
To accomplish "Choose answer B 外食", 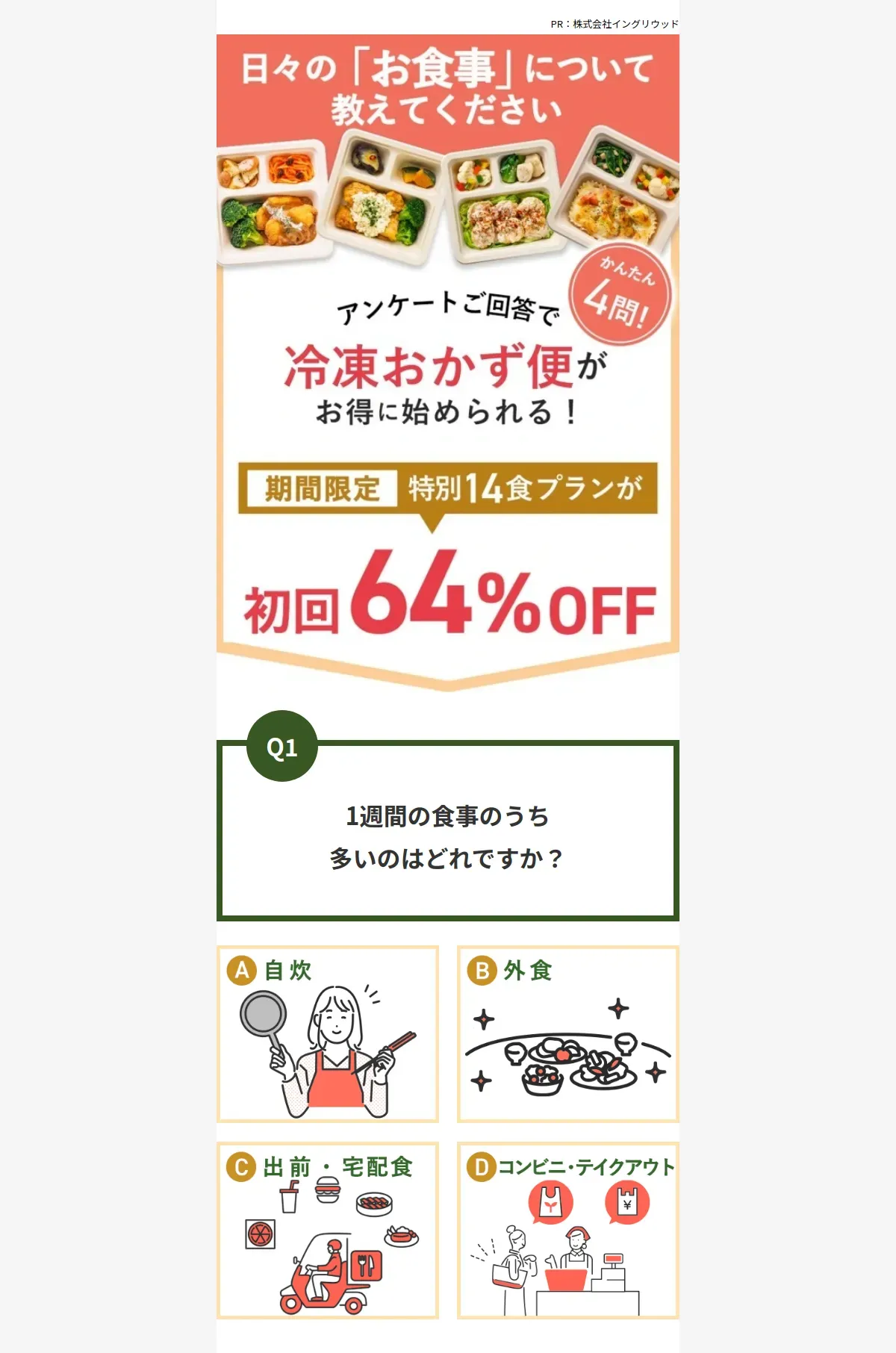I will click(x=567, y=1034).
